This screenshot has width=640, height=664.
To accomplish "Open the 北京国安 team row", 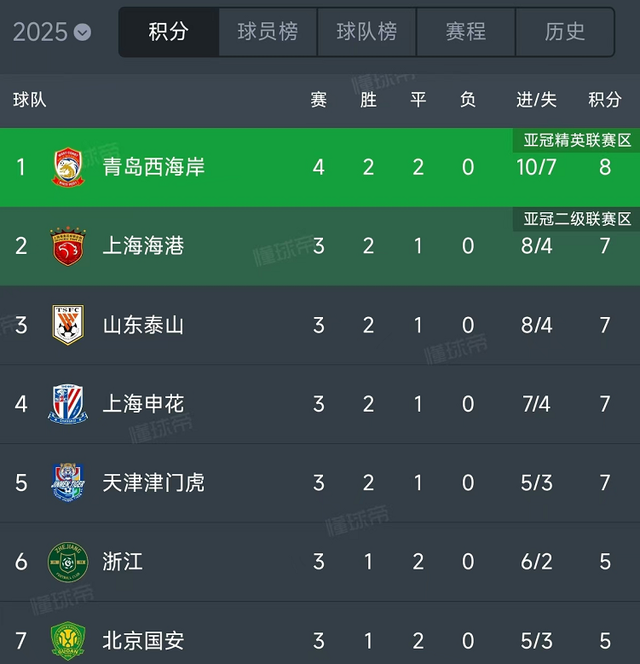I will click(144, 640).
